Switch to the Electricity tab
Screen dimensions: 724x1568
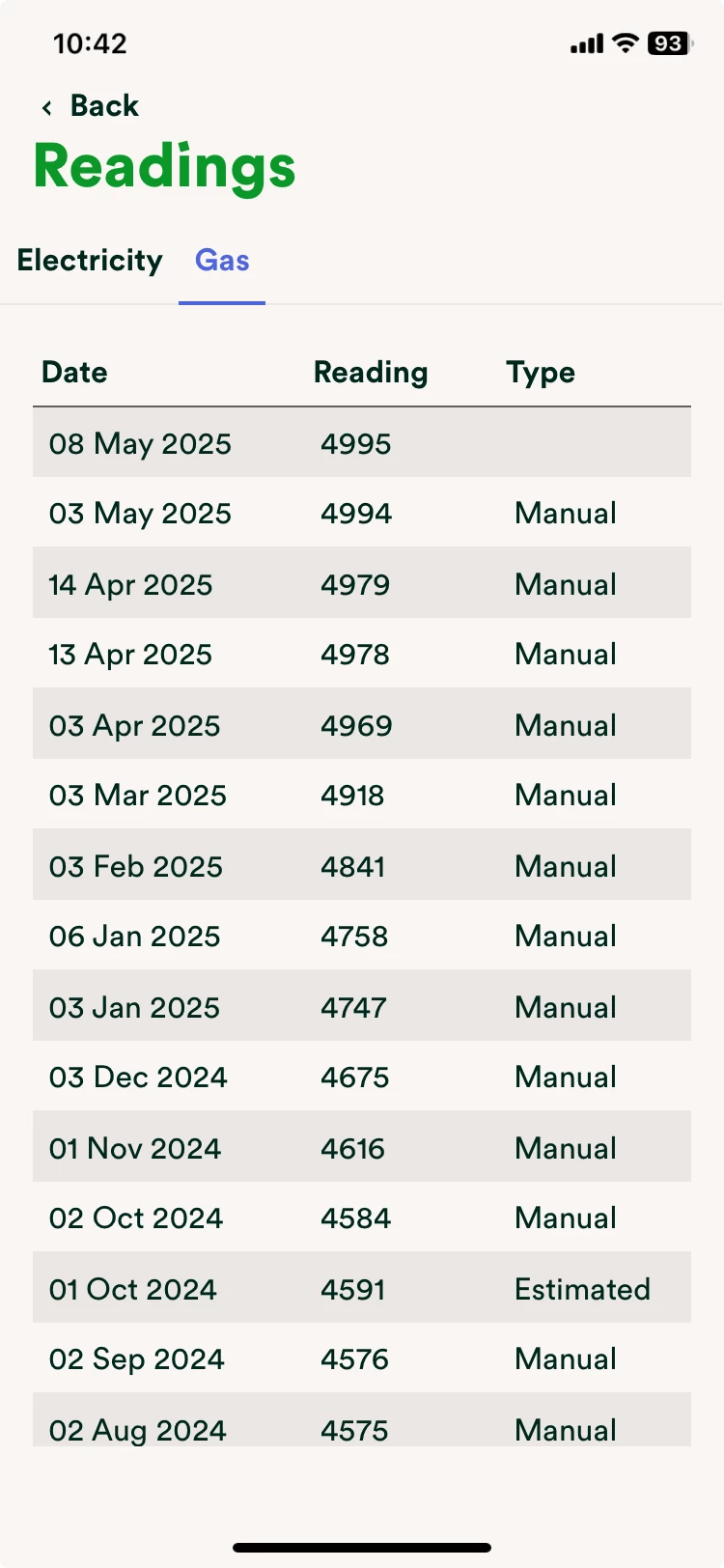pos(90,261)
